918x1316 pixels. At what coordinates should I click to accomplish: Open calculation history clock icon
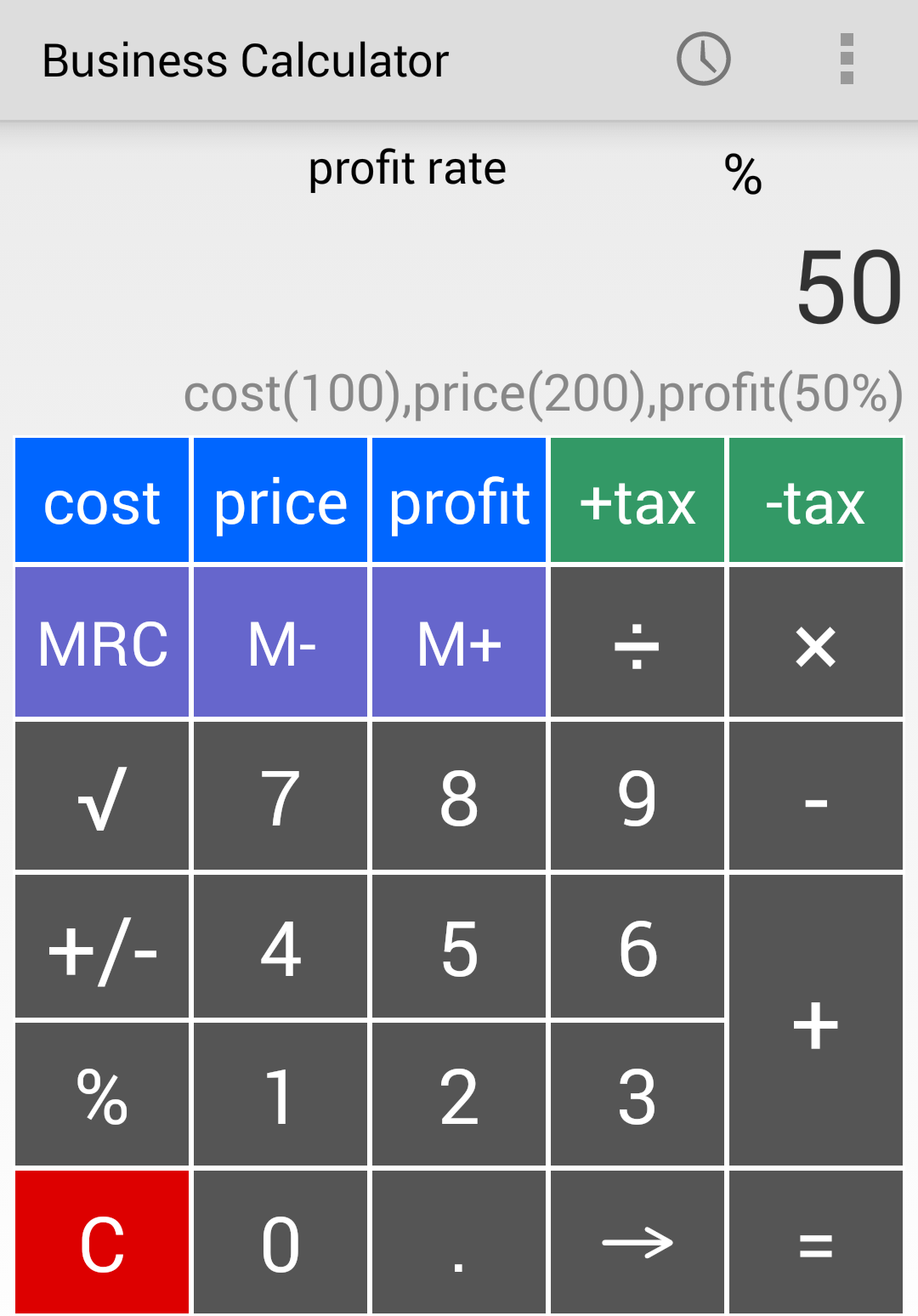tap(703, 60)
